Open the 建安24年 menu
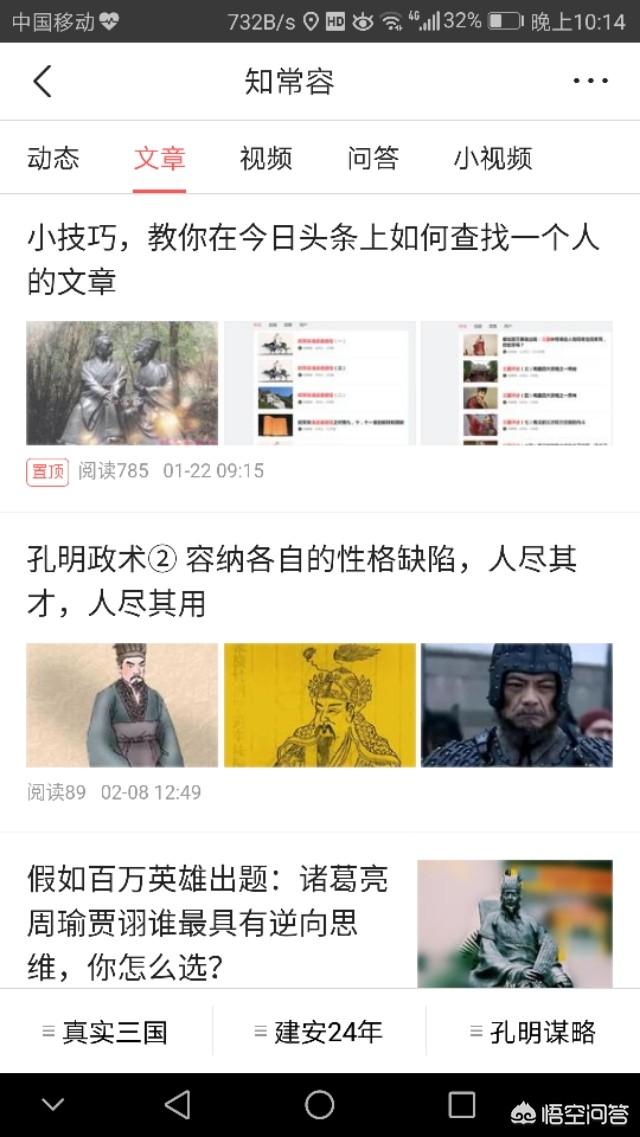640x1137 pixels. [x=319, y=1032]
